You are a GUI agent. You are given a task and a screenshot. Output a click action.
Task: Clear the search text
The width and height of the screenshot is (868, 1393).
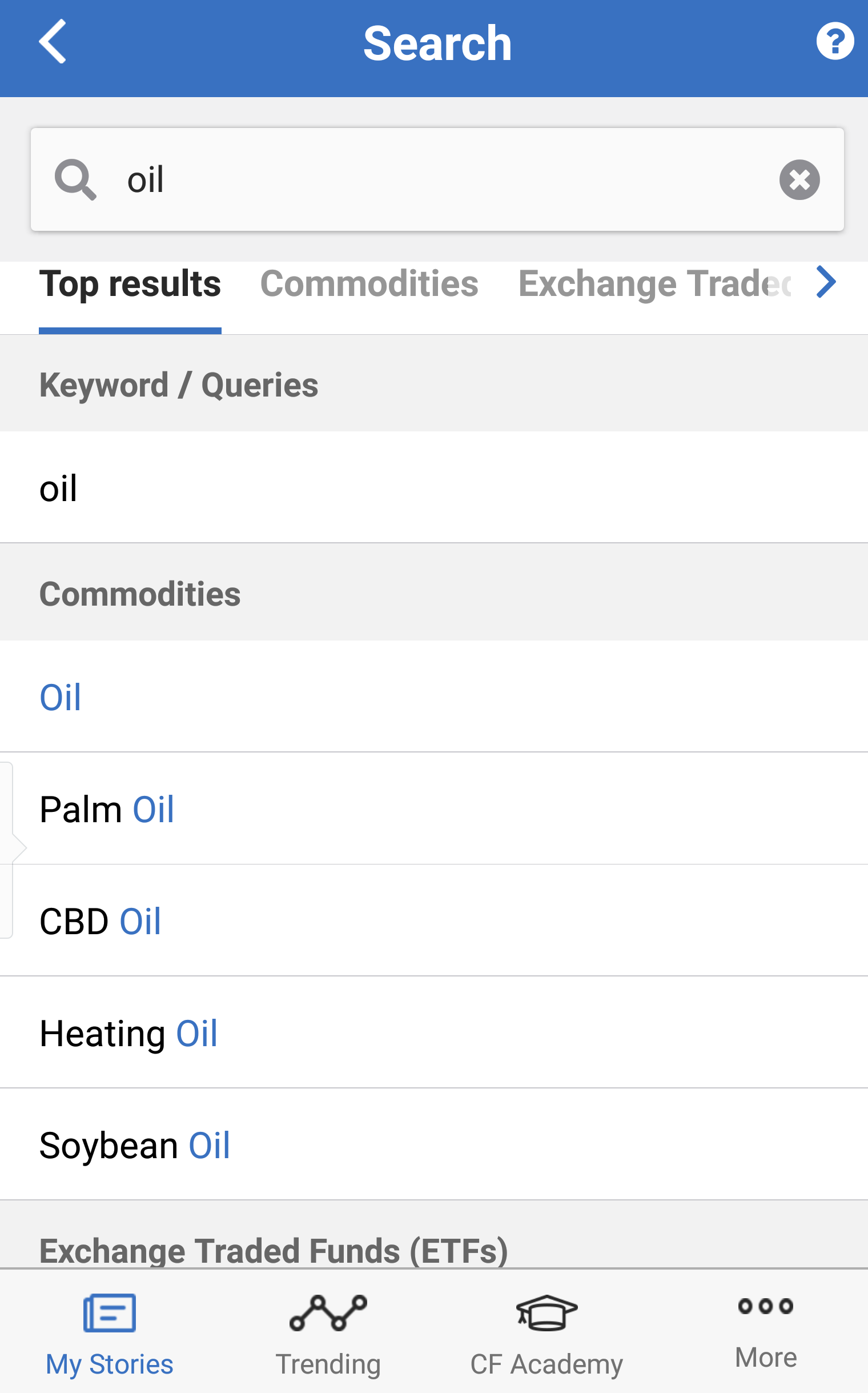pos(799,180)
